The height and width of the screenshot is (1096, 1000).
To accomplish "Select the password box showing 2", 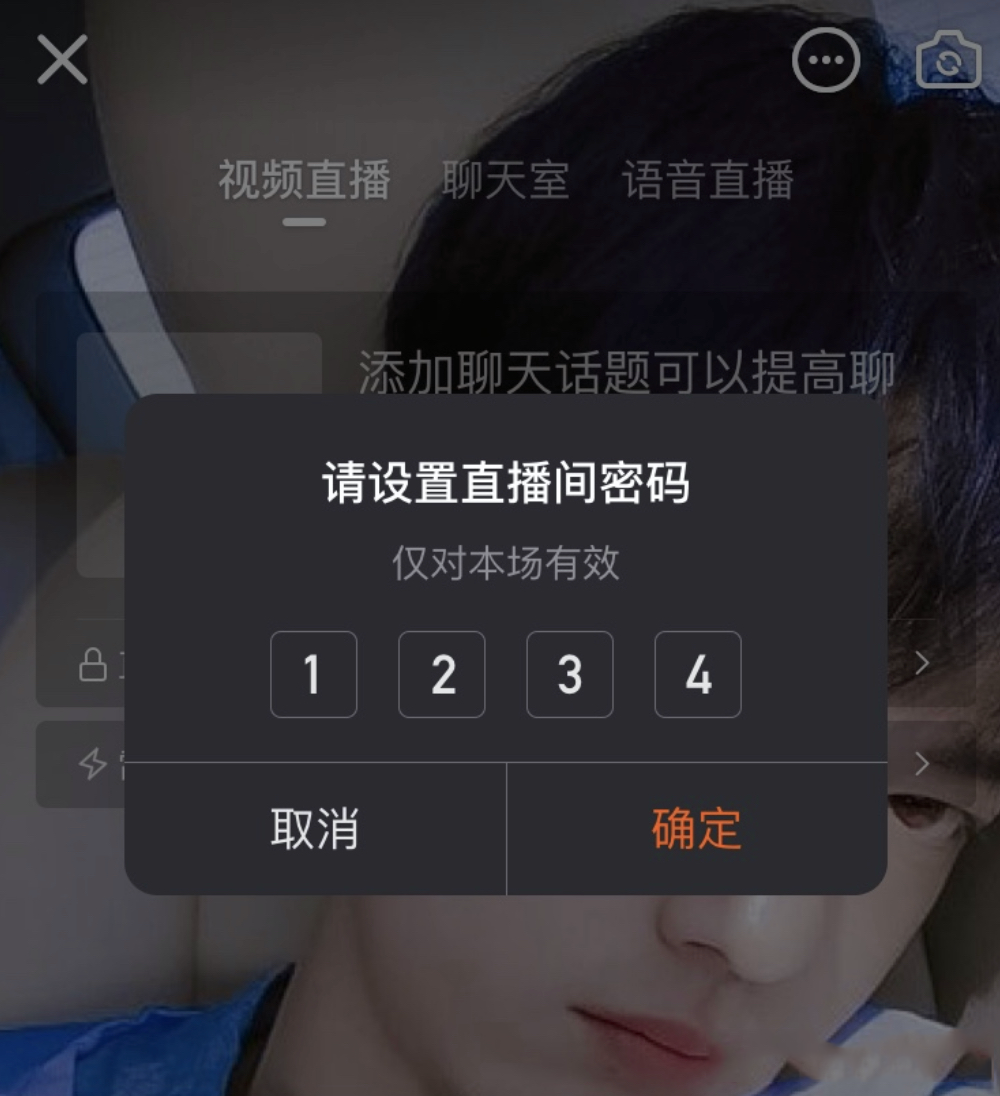I will point(442,675).
